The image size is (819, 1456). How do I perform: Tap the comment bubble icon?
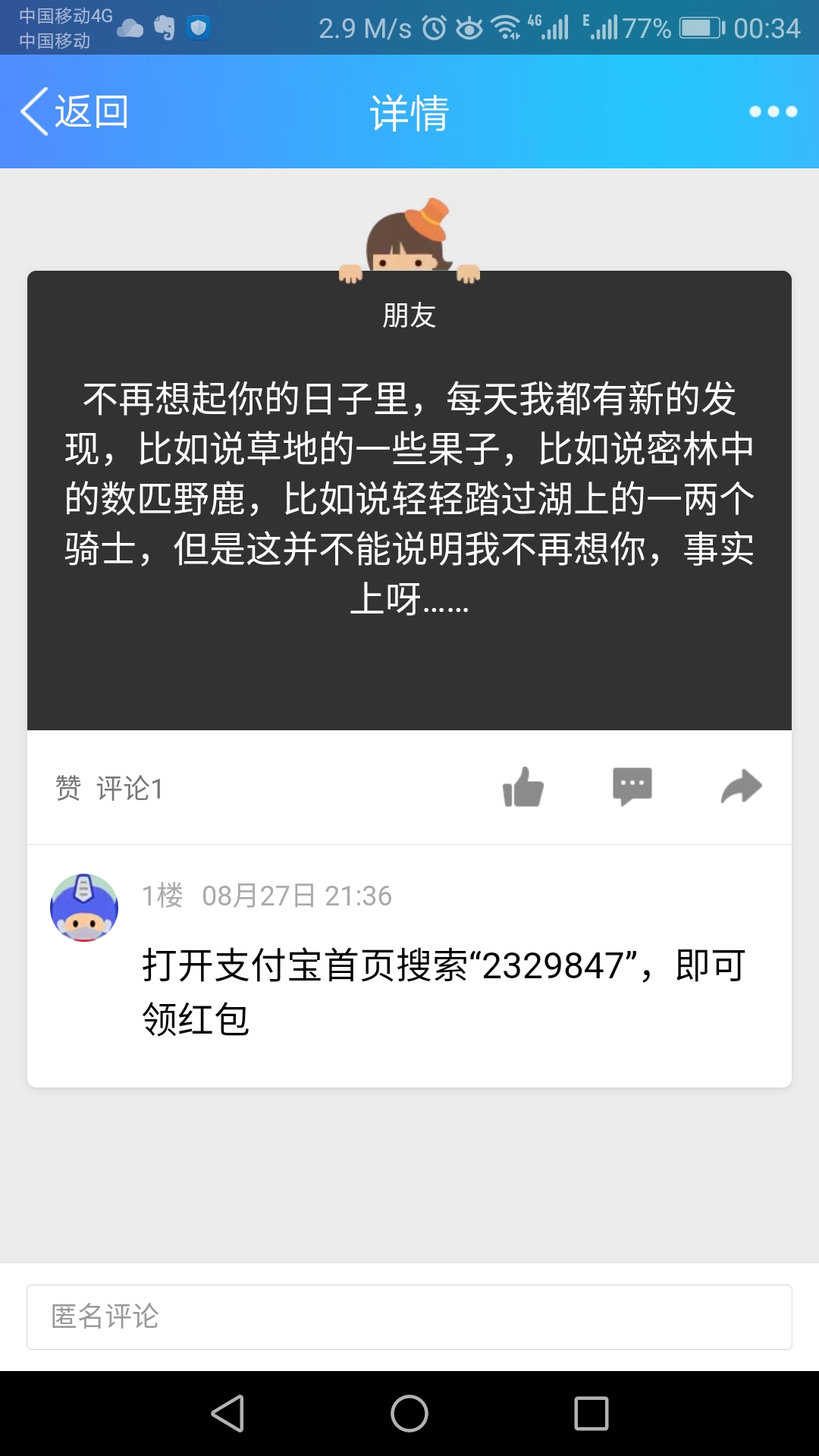coord(632,787)
